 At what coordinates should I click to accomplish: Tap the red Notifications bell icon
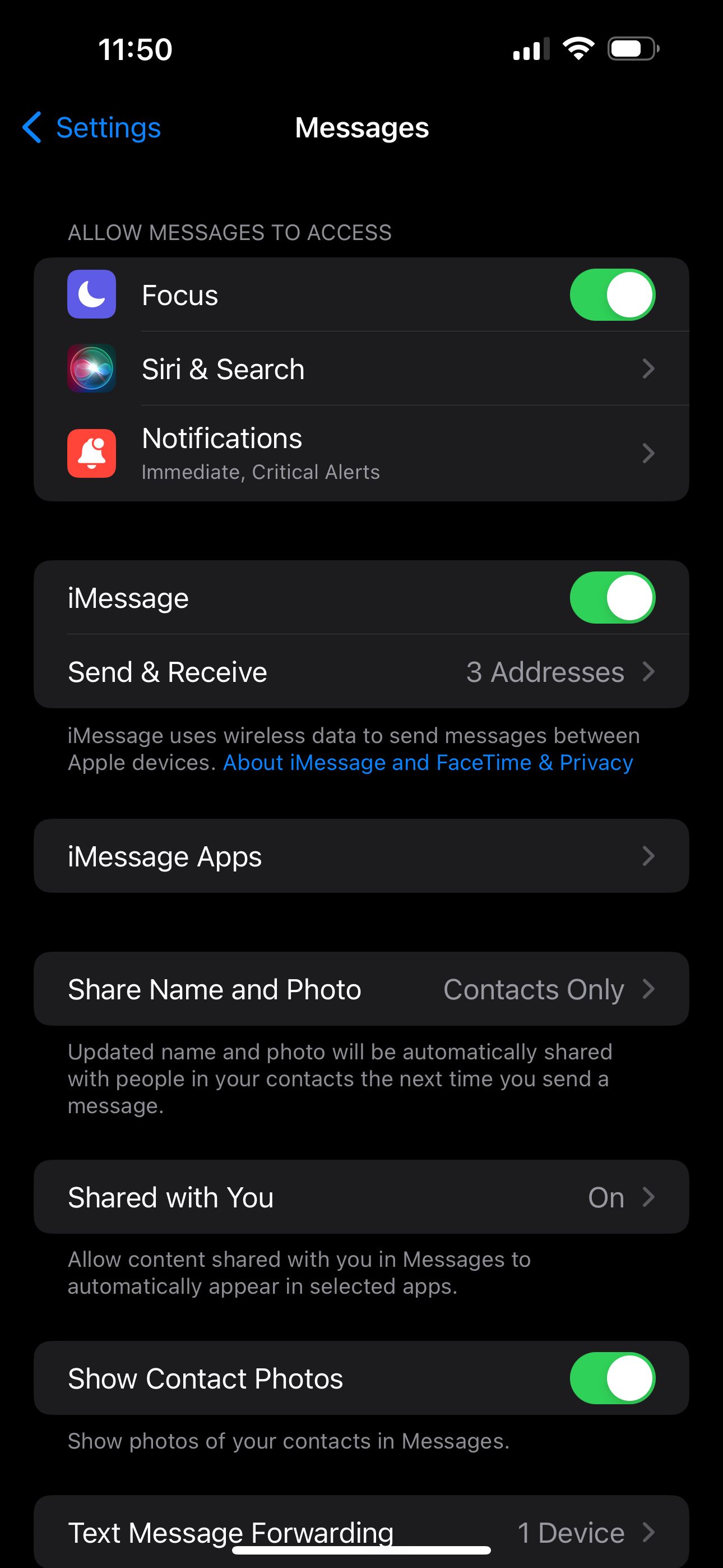(91, 453)
